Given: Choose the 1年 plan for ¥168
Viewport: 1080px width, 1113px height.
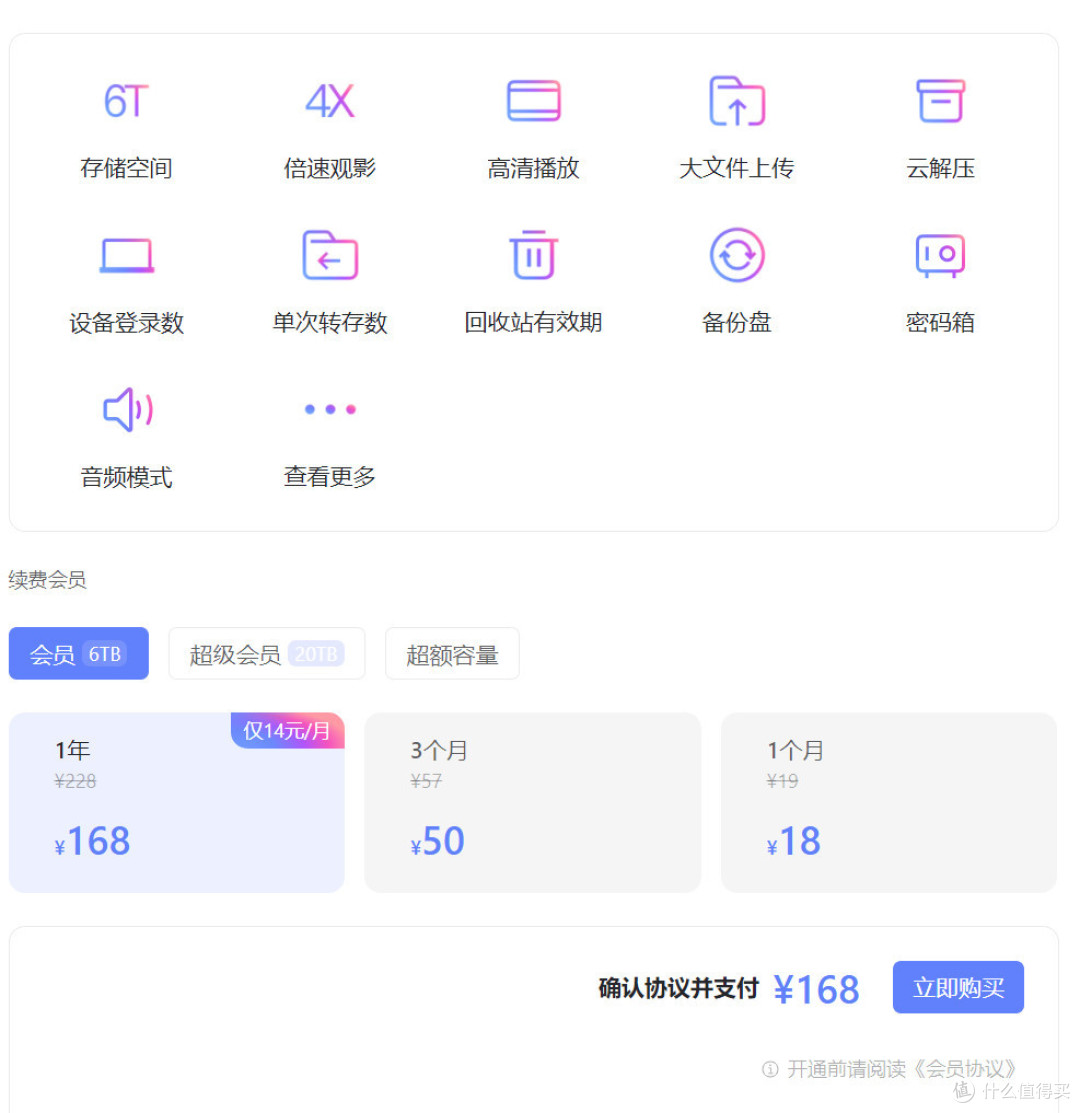Looking at the screenshot, I should (176, 802).
